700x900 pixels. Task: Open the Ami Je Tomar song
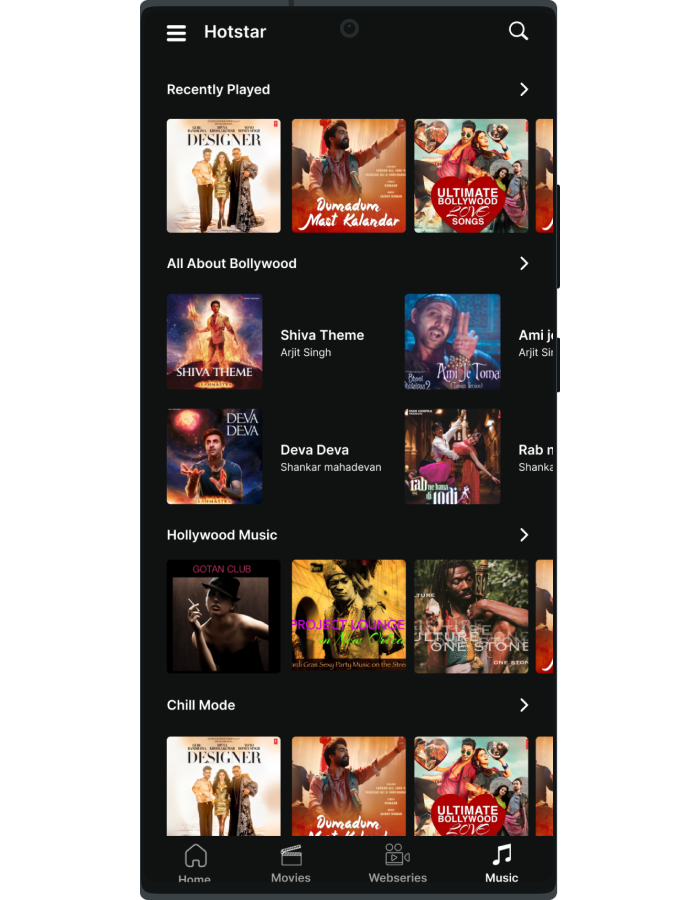(452, 342)
